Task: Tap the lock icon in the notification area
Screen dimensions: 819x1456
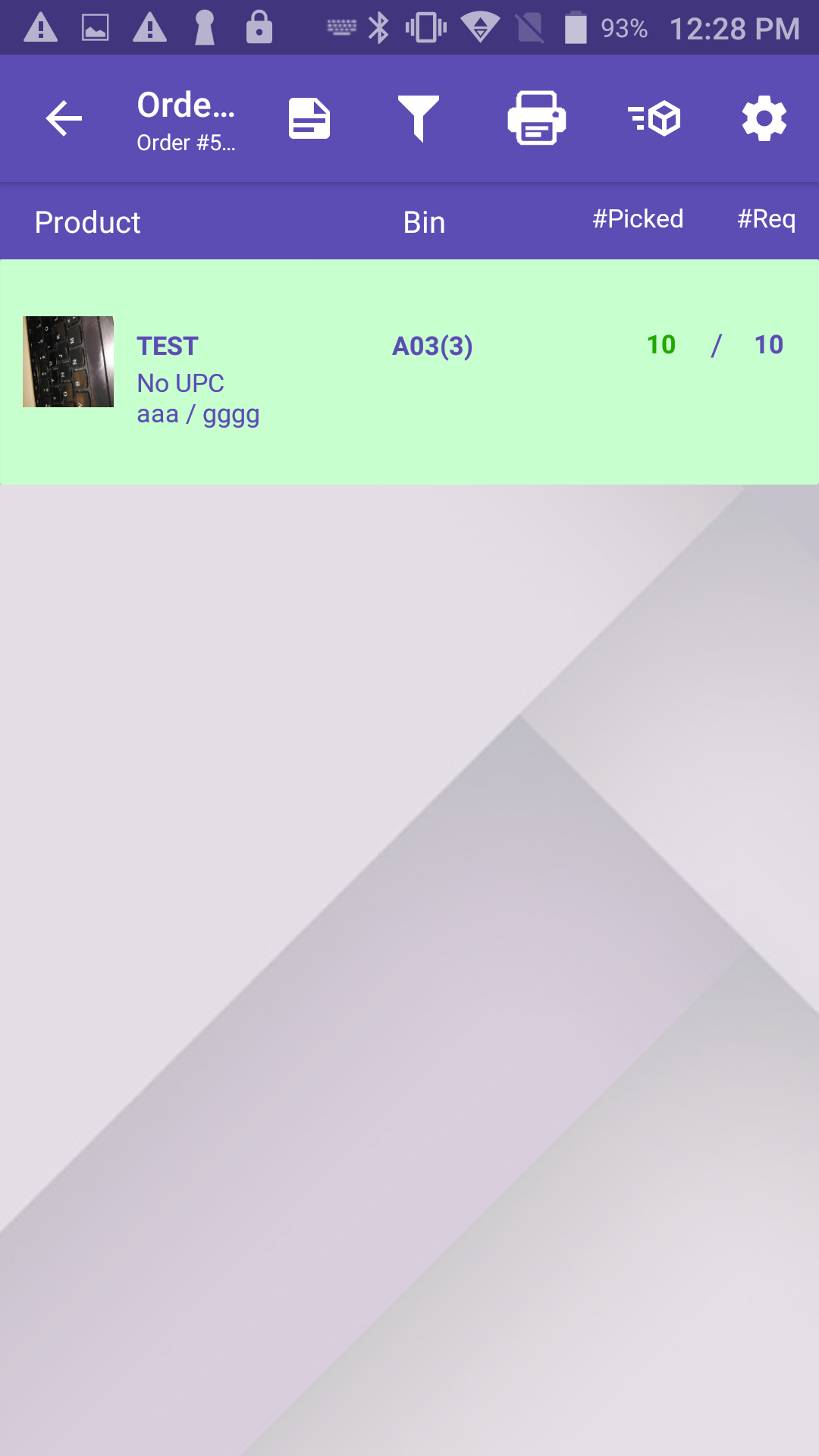Action: pyautogui.click(x=258, y=27)
